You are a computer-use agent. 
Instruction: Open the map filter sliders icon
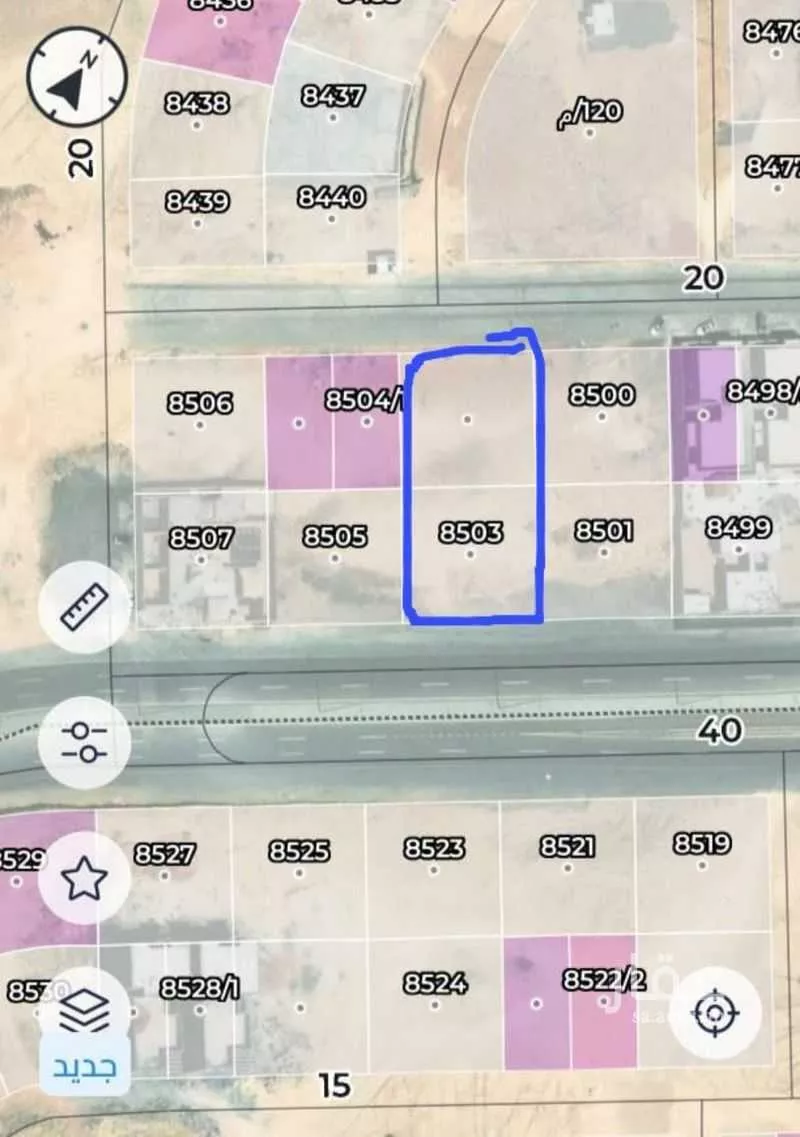click(x=84, y=742)
